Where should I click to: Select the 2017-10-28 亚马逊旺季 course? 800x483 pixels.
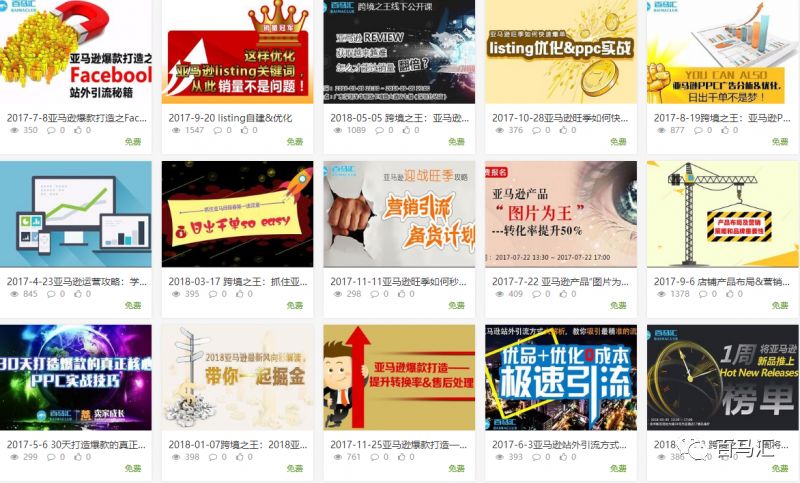(x=560, y=117)
